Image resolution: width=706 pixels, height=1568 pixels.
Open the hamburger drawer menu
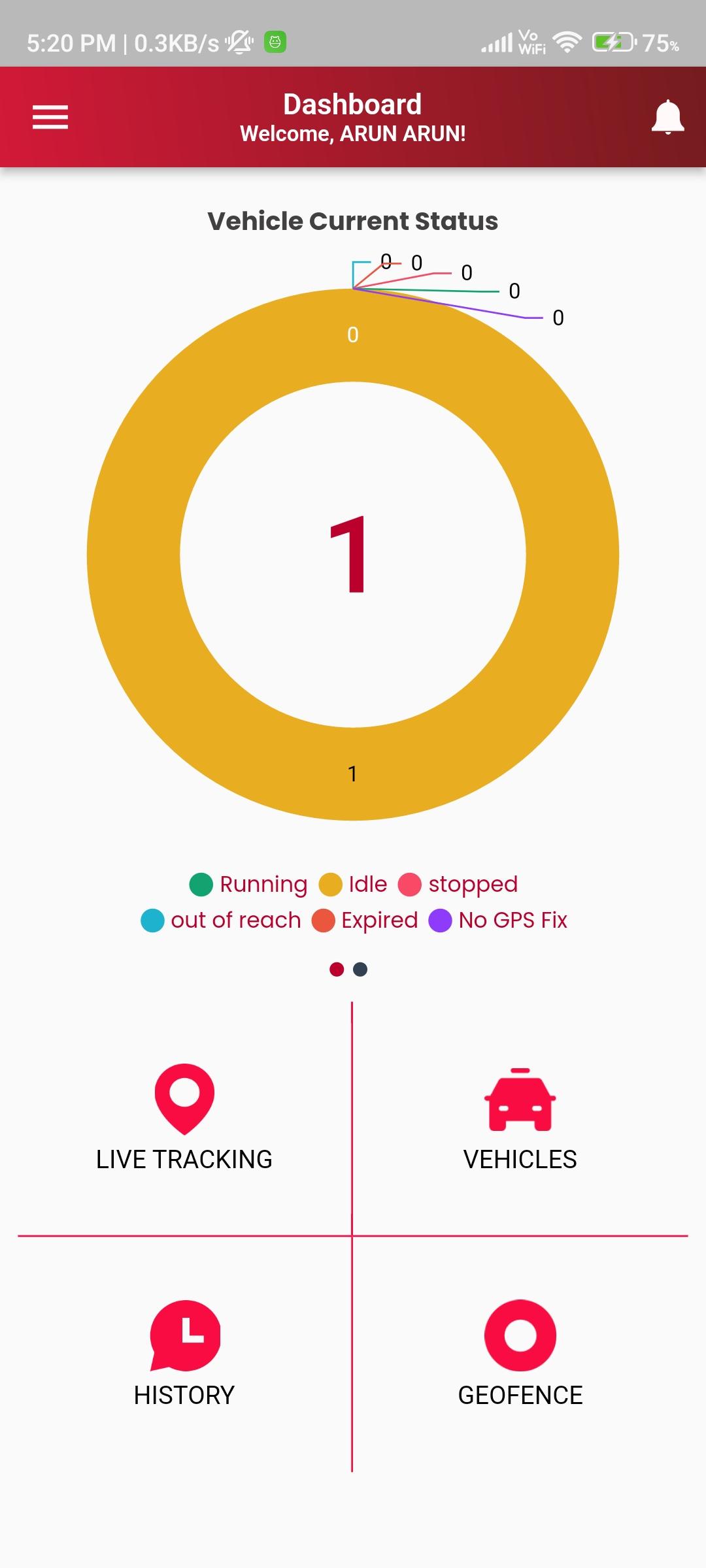tap(50, 117)
